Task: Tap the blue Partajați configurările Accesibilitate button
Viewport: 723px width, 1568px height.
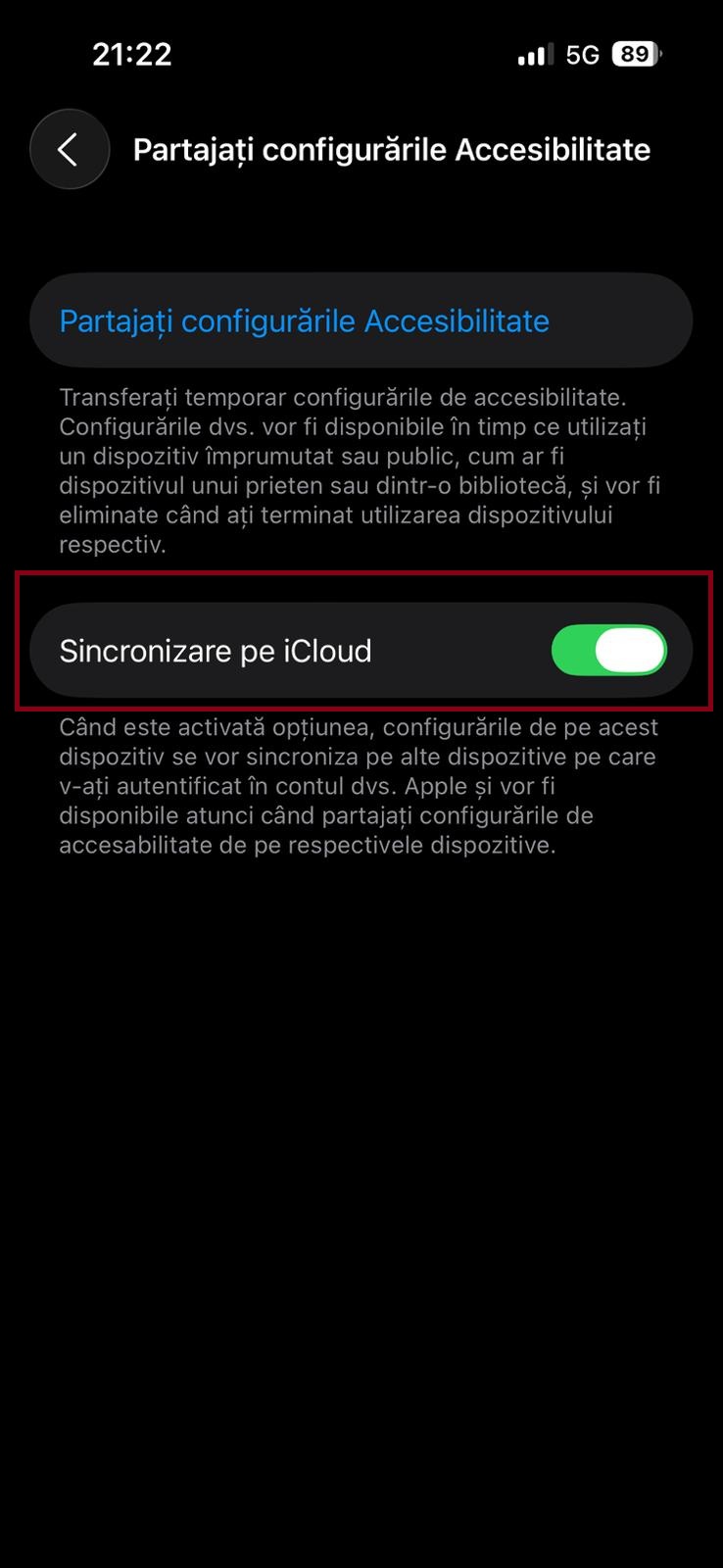Action: click(x=305, y=321)
